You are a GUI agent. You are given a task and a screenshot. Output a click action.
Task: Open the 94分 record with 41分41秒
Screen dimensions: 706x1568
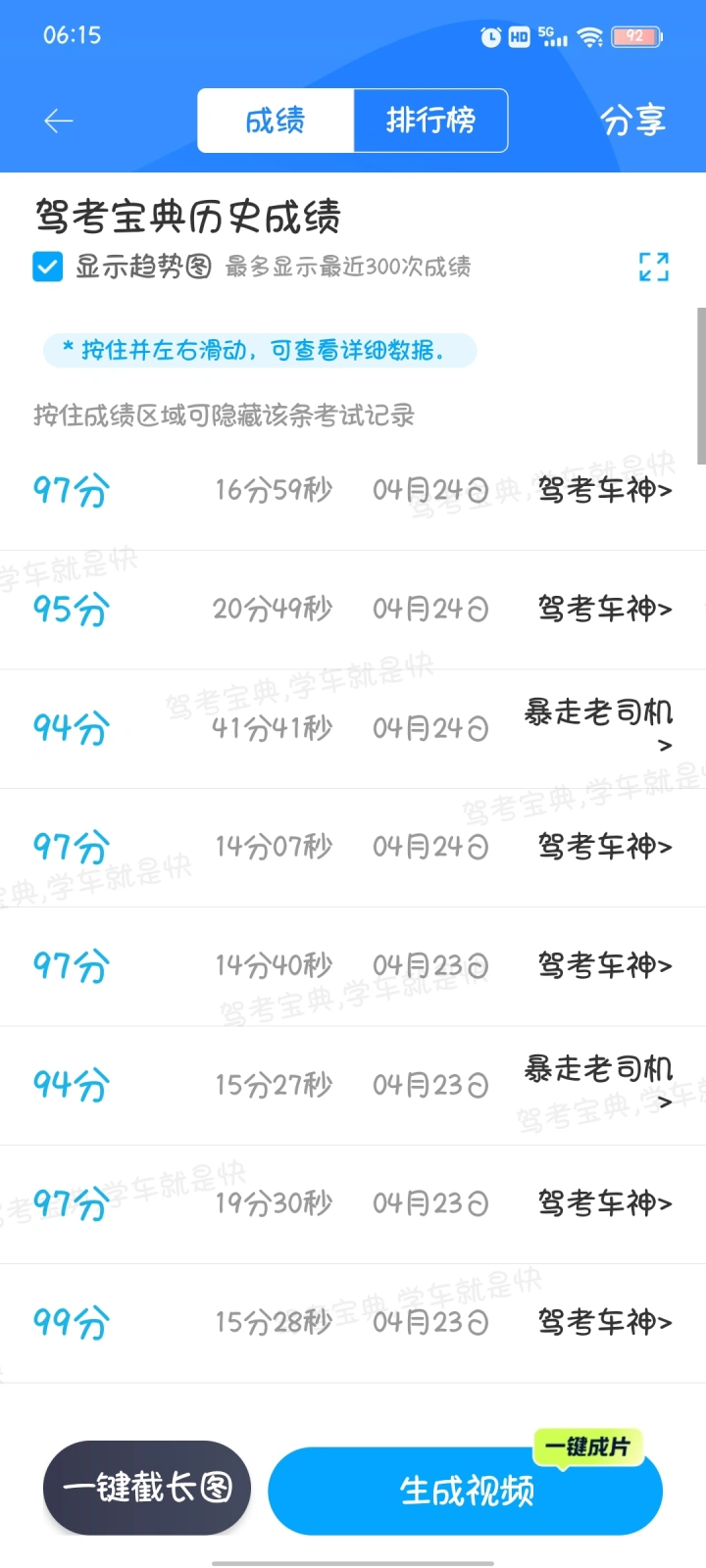point(353,729)
